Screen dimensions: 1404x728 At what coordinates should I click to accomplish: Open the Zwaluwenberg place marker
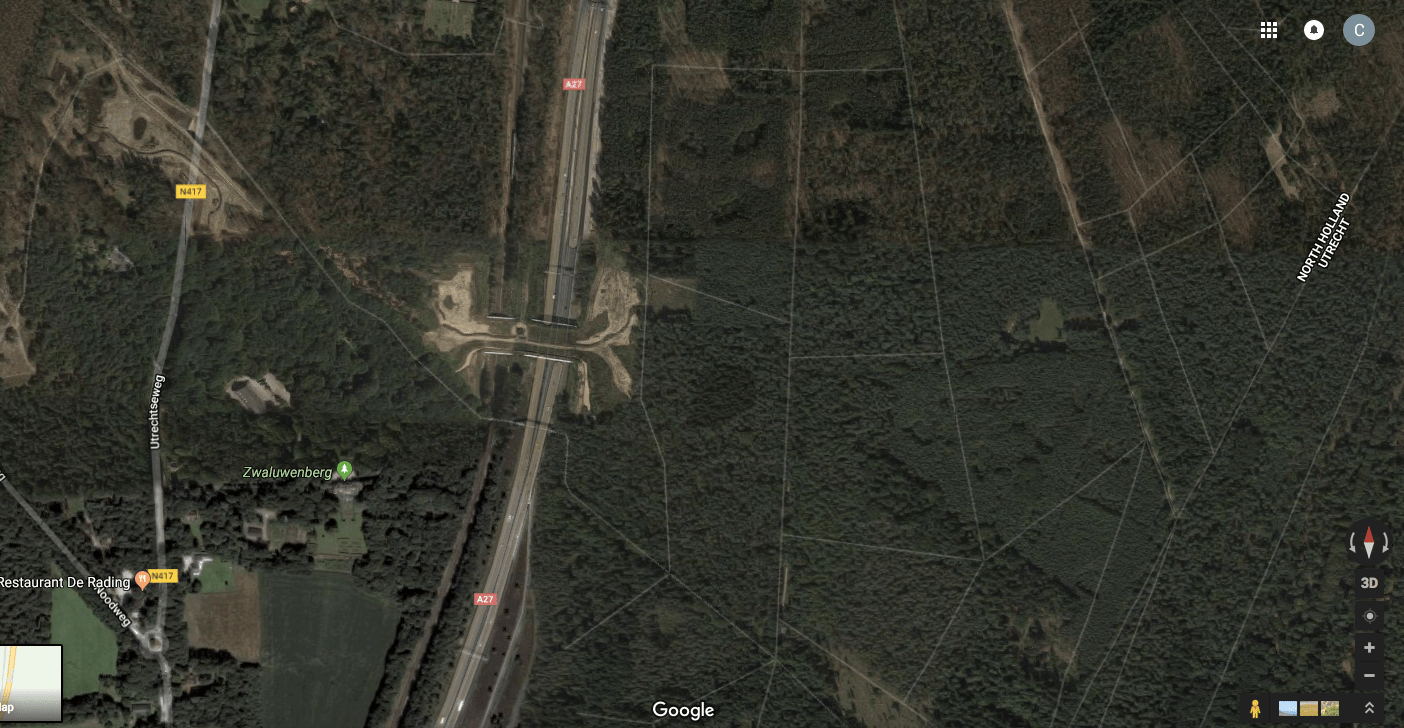coord(344,469)
